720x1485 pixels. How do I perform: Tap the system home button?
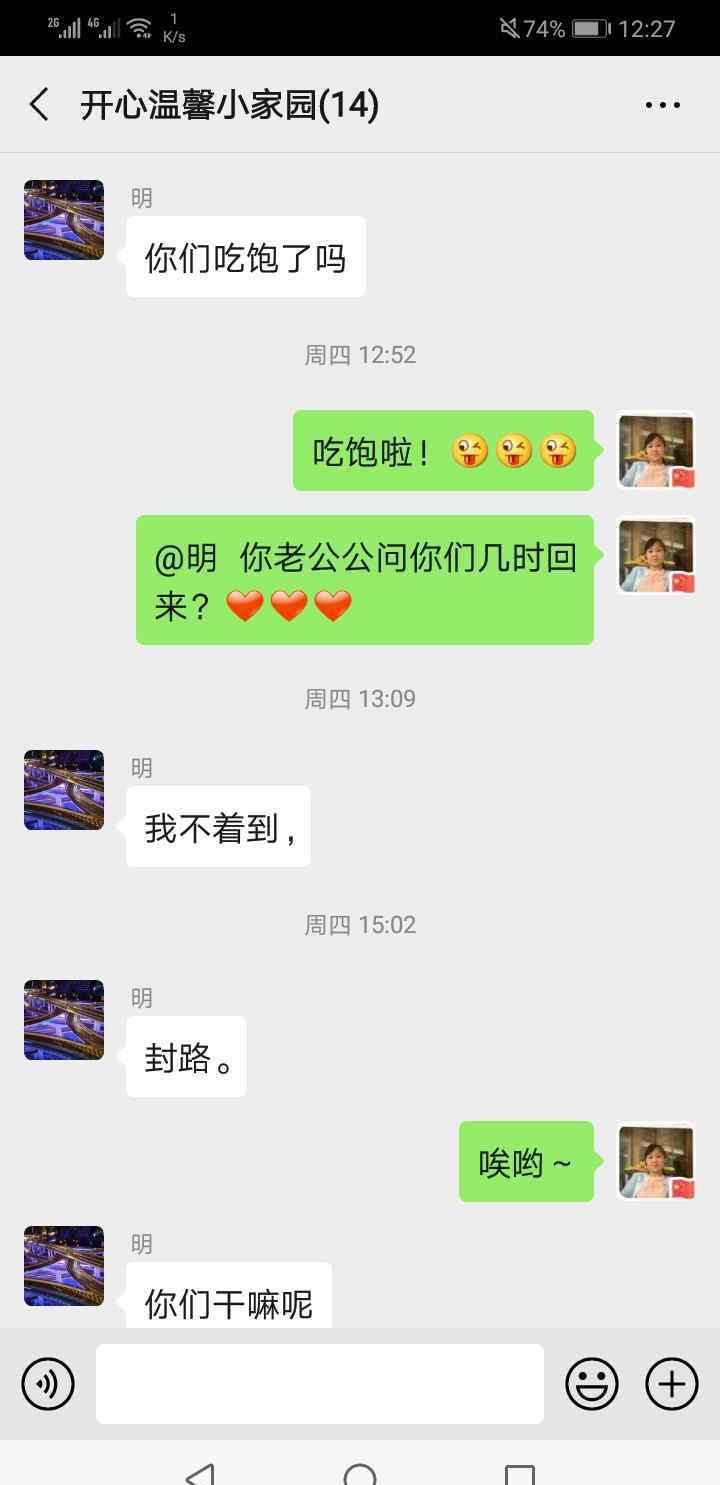click(360, 1474)
